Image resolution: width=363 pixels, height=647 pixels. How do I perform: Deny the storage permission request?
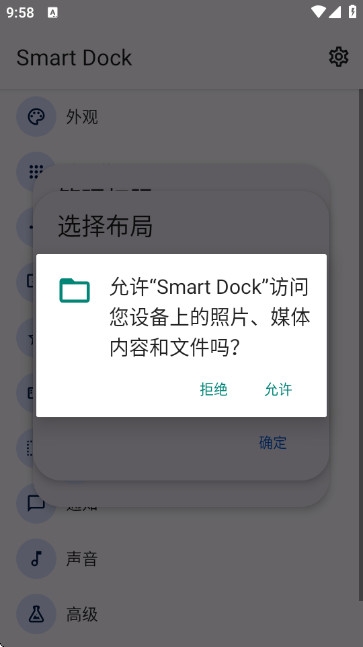point(213,389)
